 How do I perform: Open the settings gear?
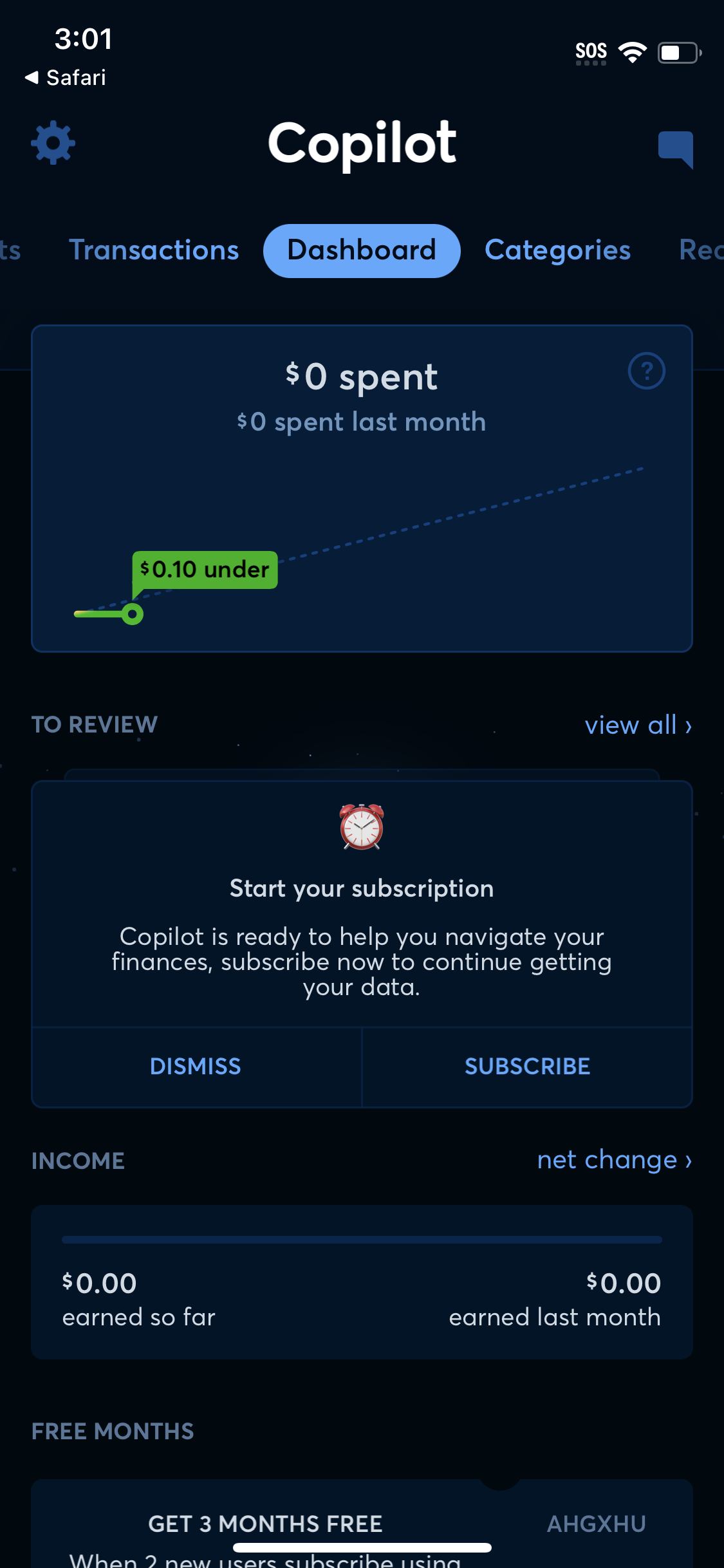click(x=53, y=143)
